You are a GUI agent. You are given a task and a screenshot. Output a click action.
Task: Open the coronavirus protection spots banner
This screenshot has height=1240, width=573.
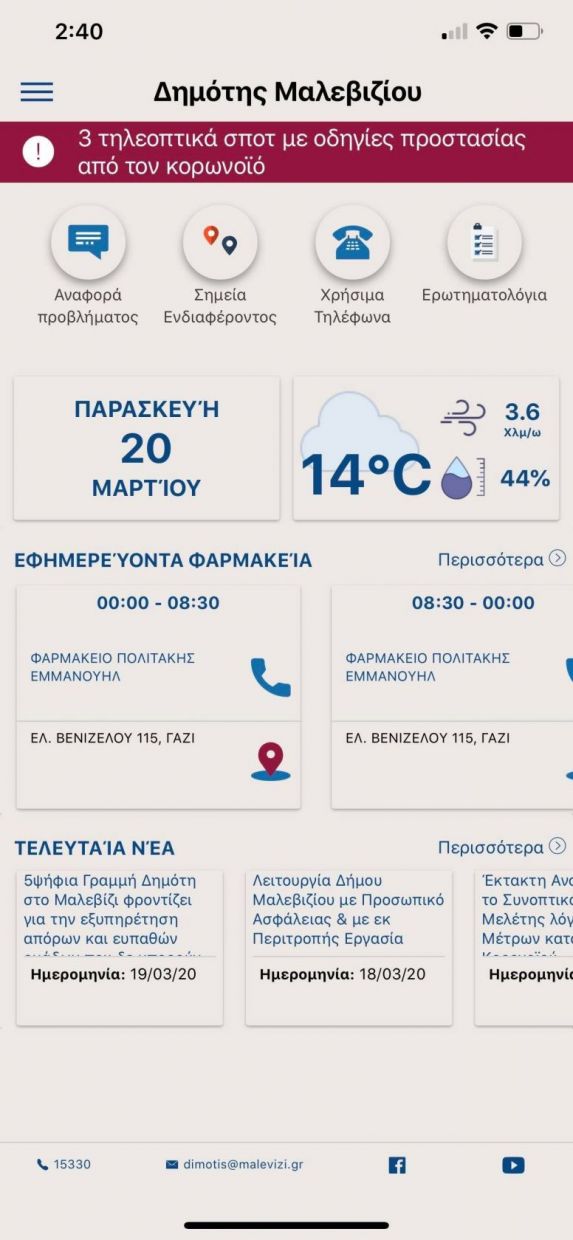[x=286, y=152]
